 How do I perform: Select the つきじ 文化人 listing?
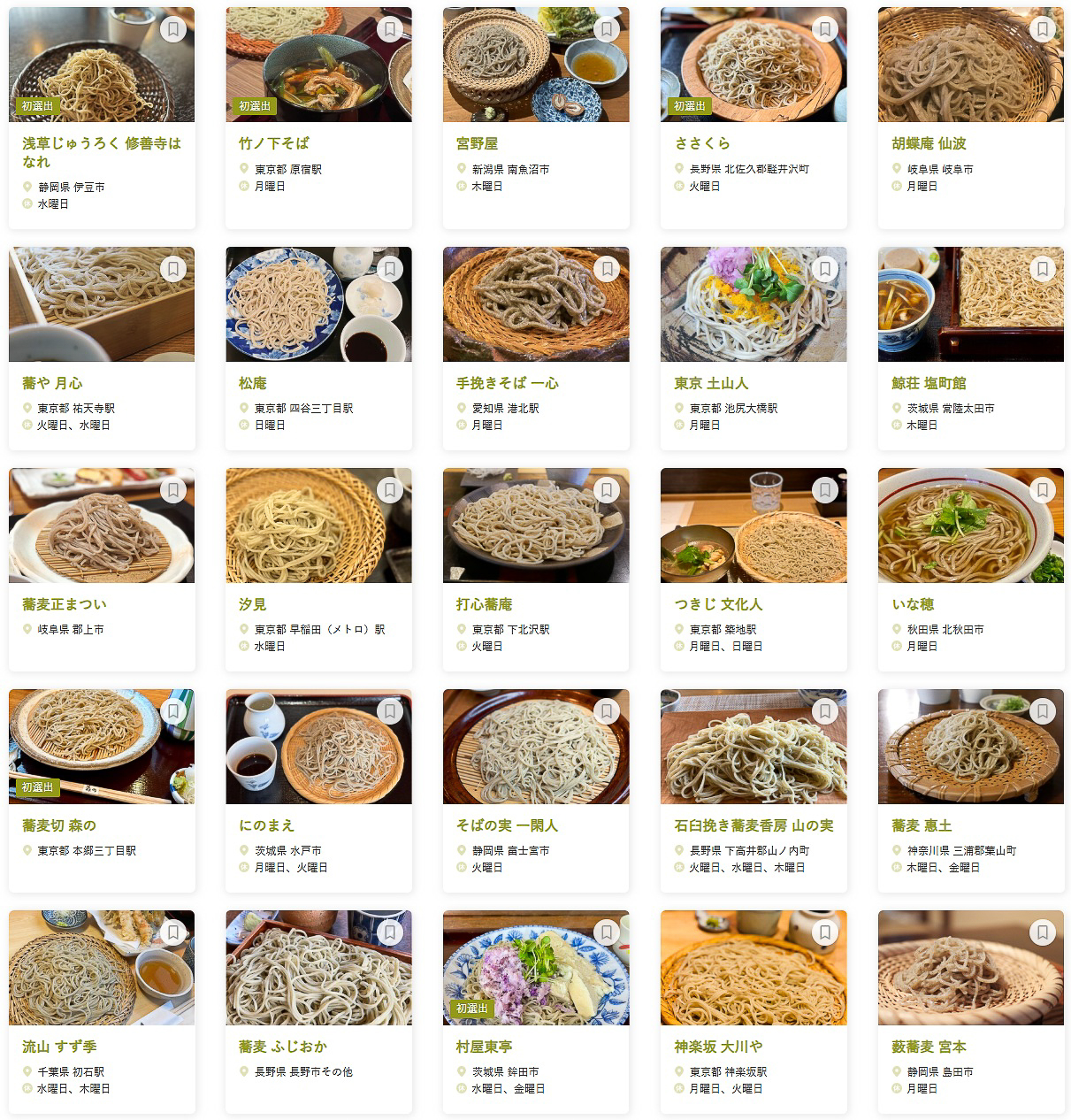(x=718, y=604)
